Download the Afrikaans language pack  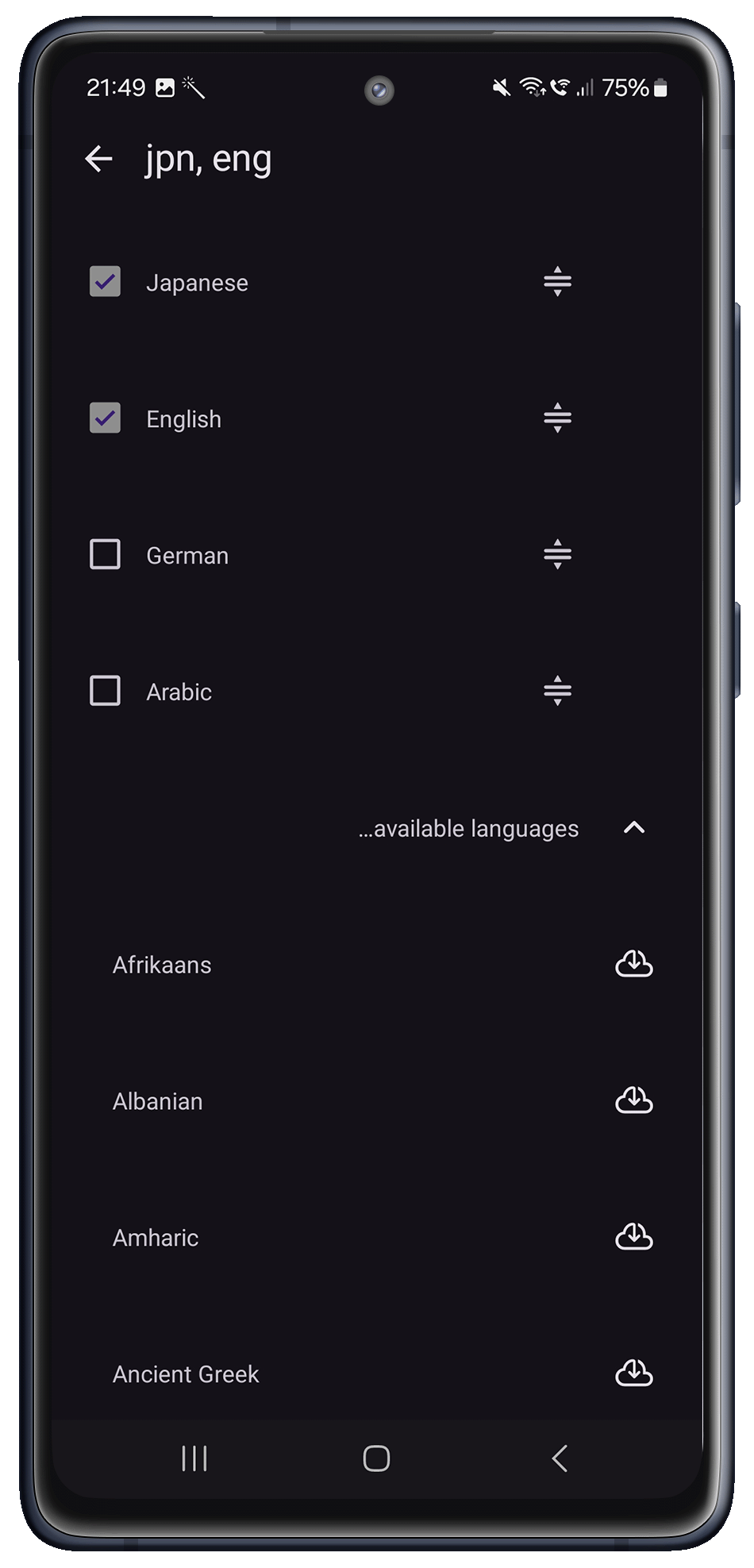(633, 964)
